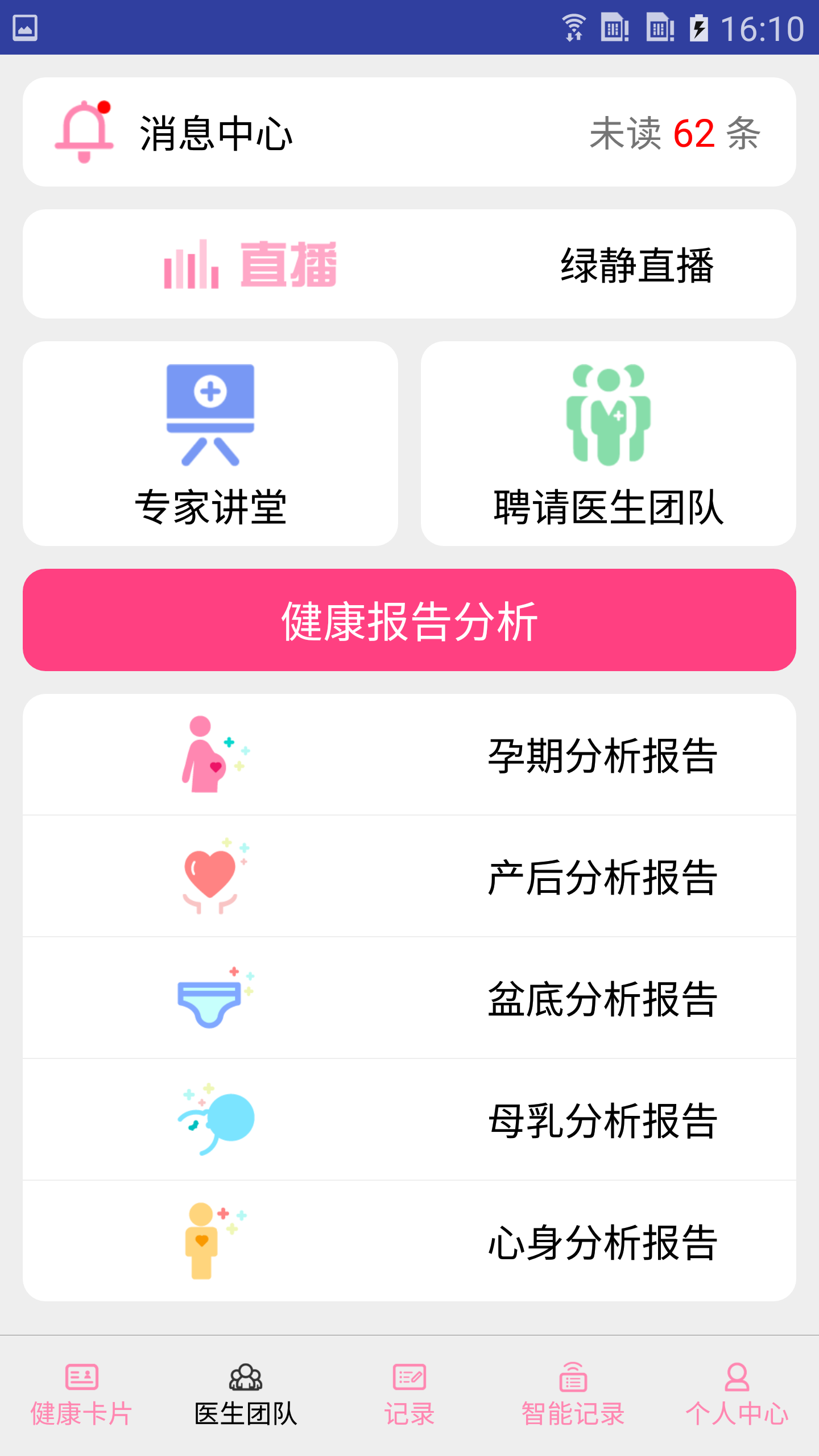The height and width of the screenshot is (1456, 819).
Task: Open 绿静直播 live stream
Action: [409, 264]
